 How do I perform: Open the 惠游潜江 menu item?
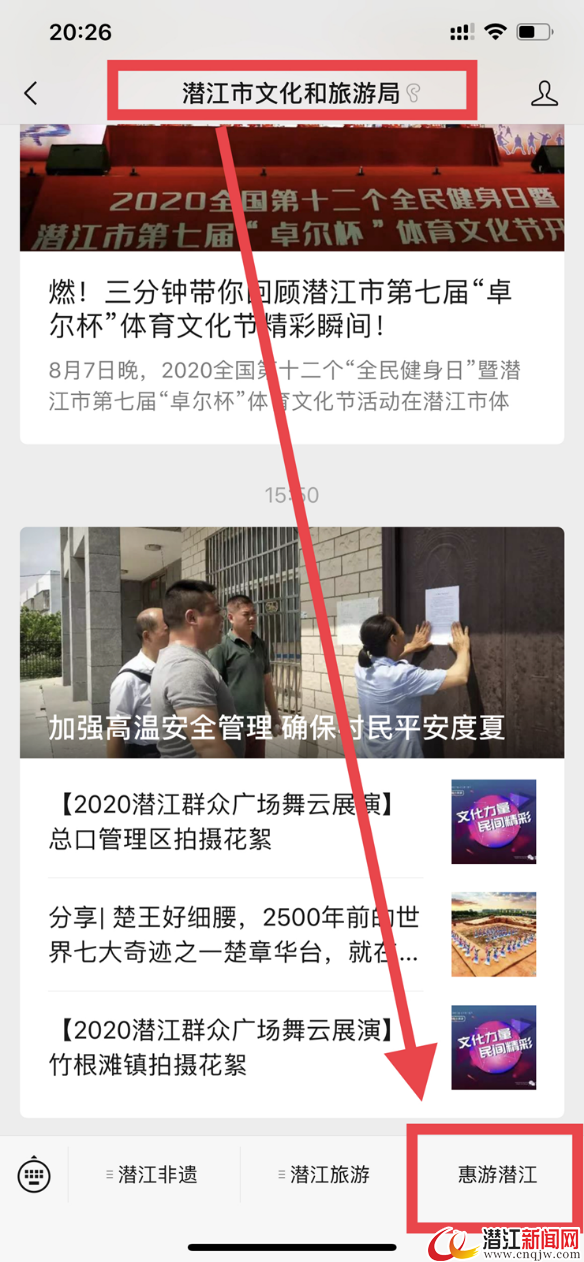click(x=497, y=1174)
